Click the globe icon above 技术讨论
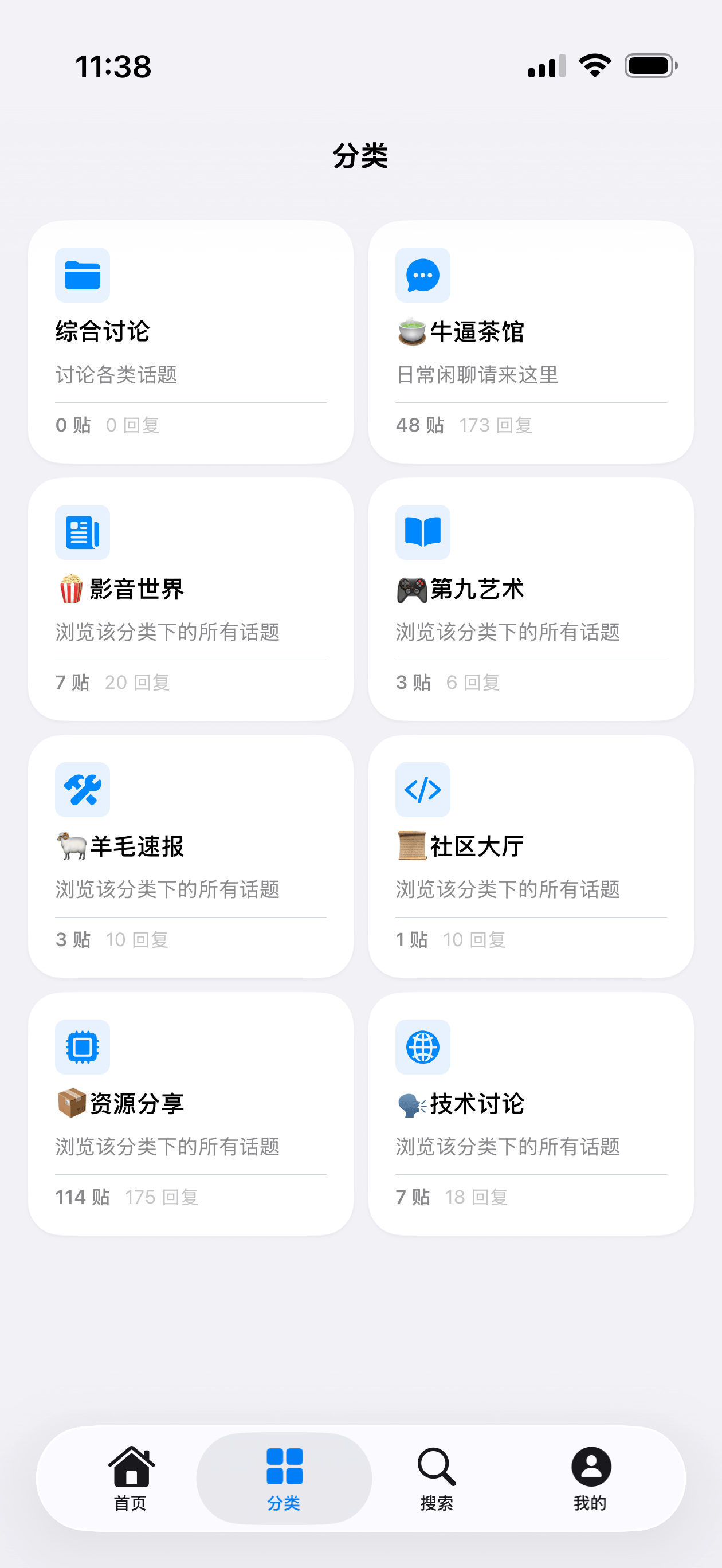The image size is (722, 1568). [x=422, y=1047]
